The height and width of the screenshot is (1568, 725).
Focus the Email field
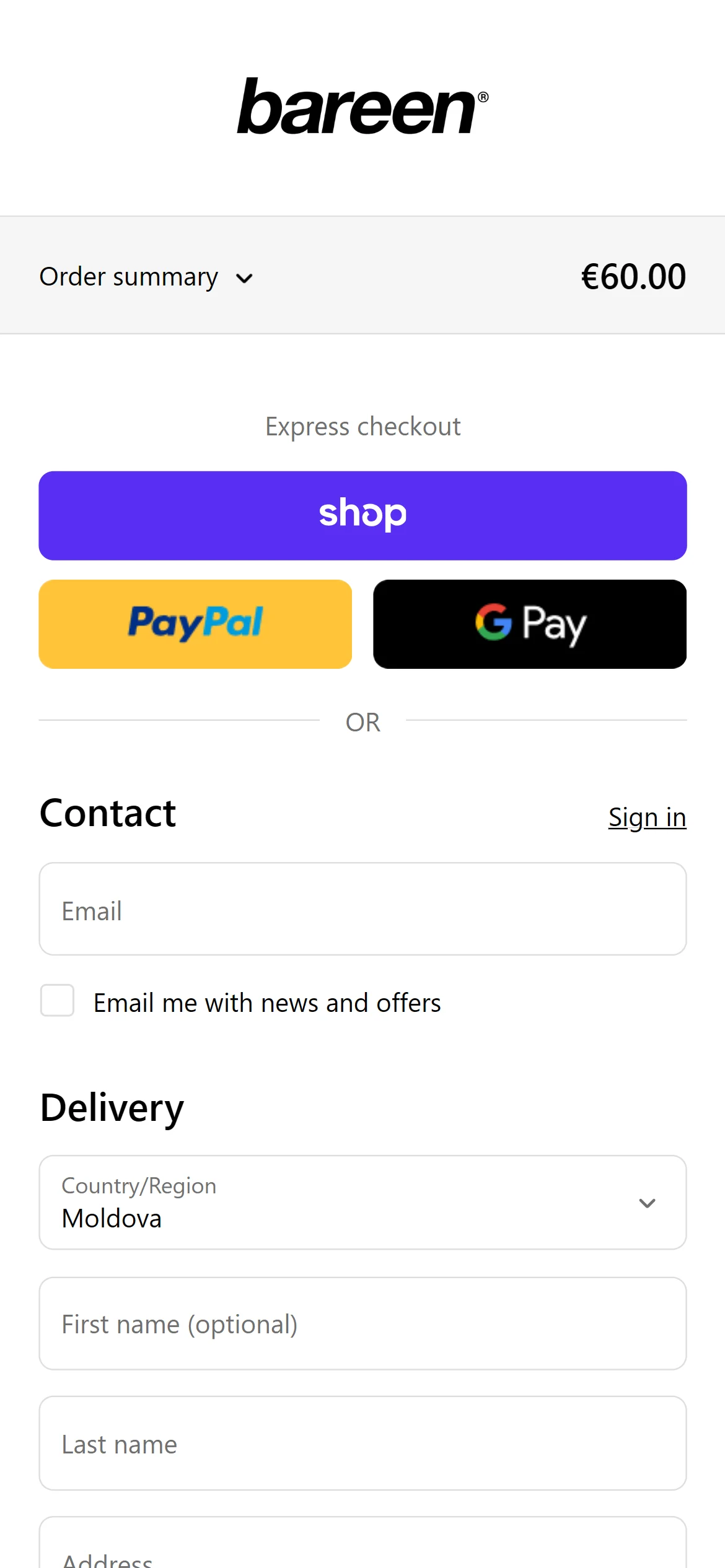coord(362,909)
